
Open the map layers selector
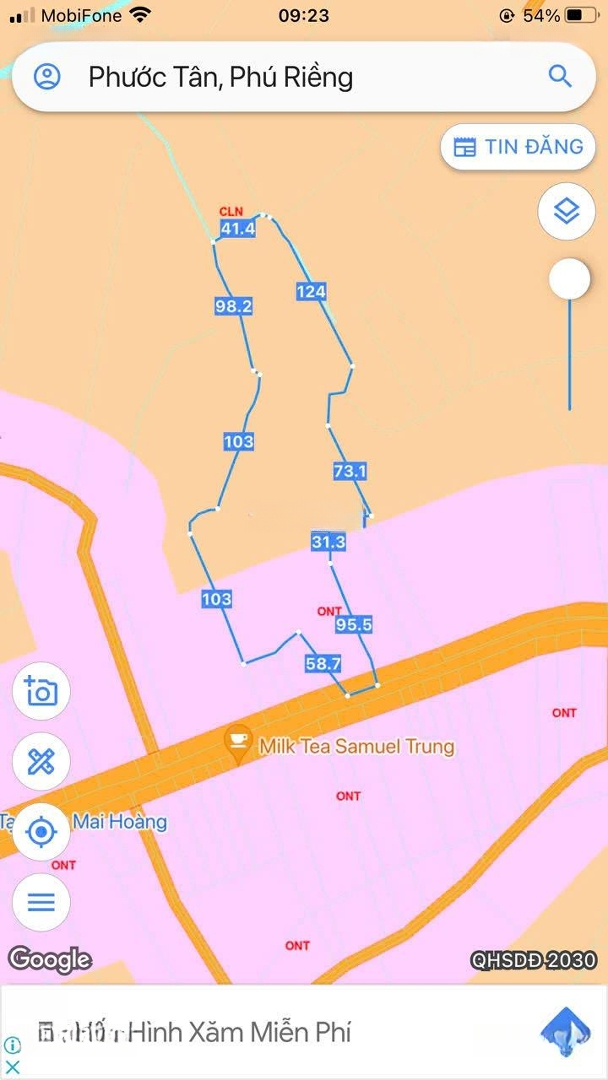567,212
